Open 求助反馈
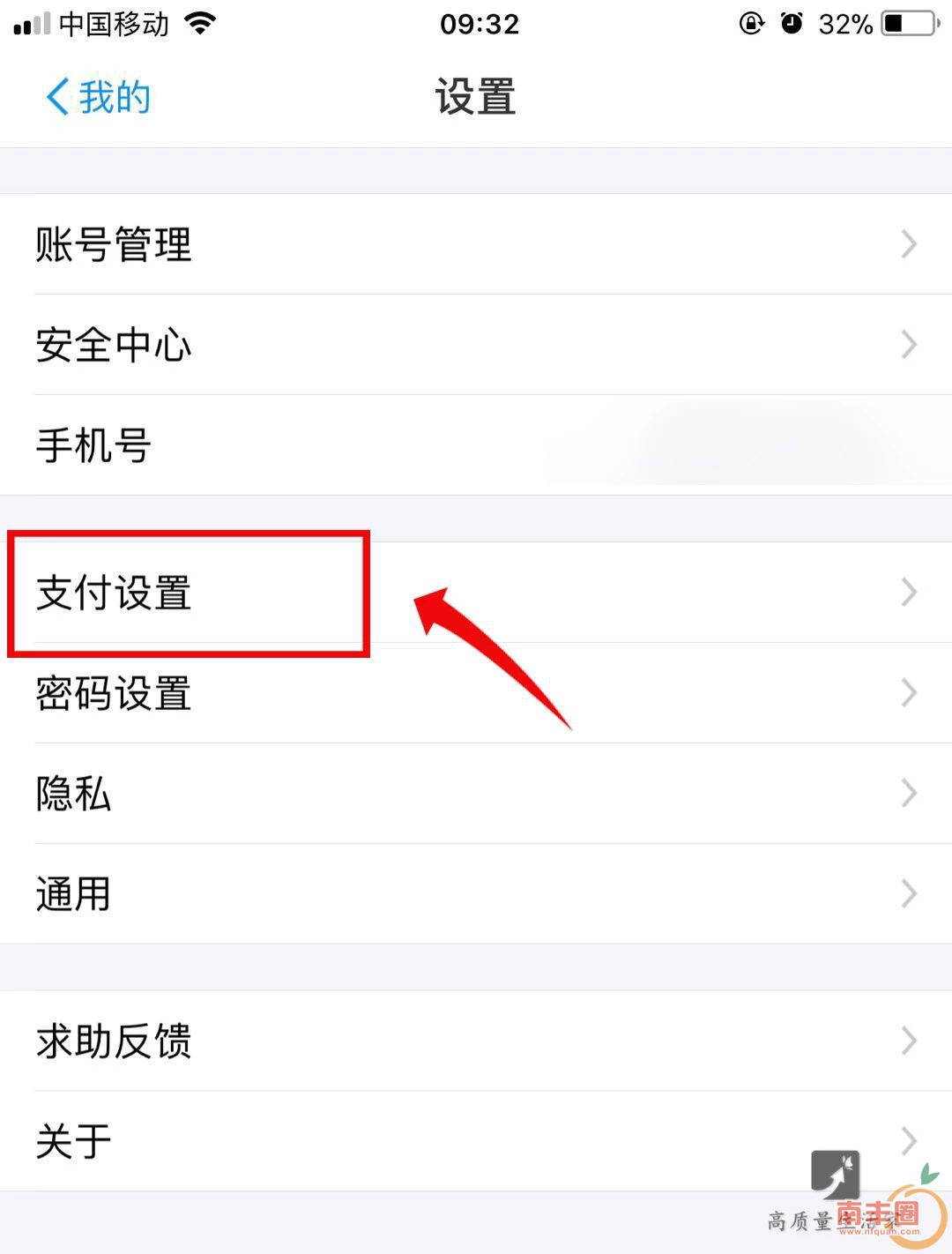 pyautogui.click(x=115, y=1041)
